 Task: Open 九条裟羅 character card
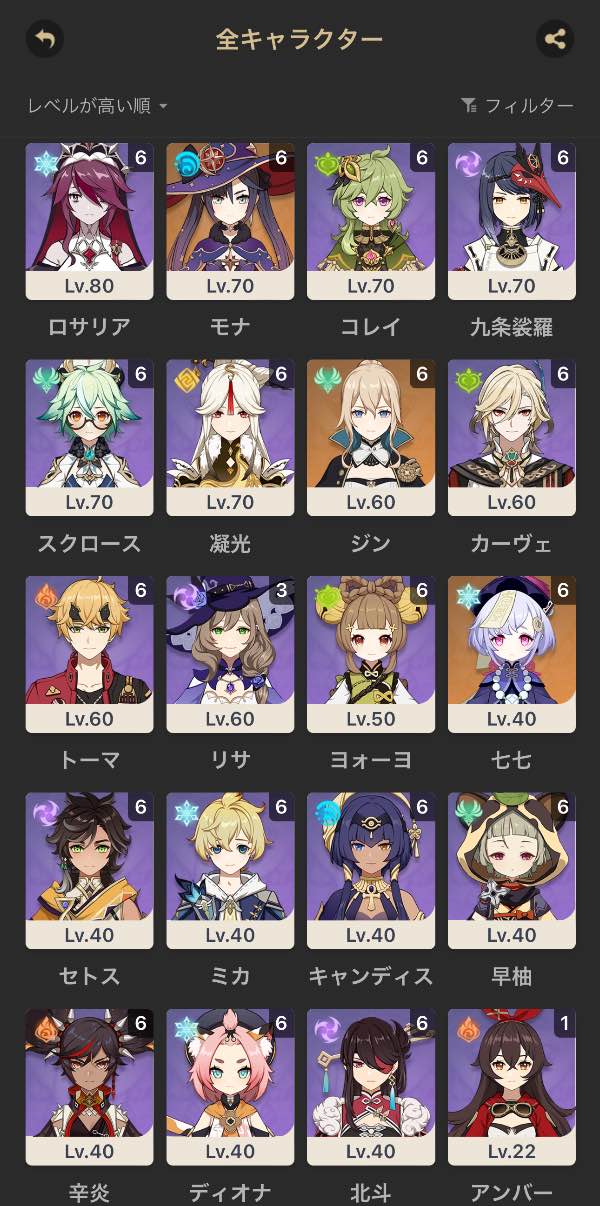[512, 221]
